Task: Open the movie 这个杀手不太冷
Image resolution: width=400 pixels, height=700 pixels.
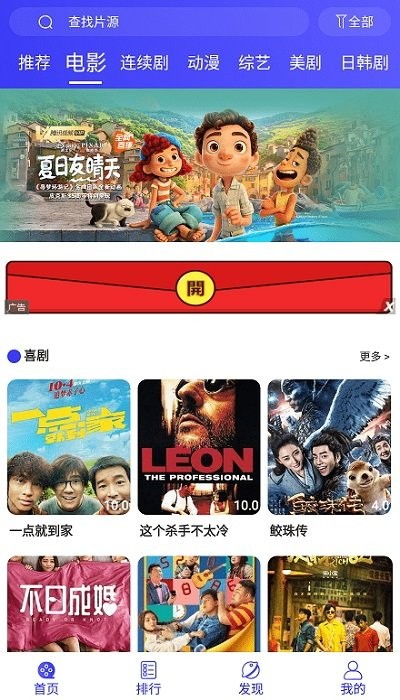Action: point(199,447)
